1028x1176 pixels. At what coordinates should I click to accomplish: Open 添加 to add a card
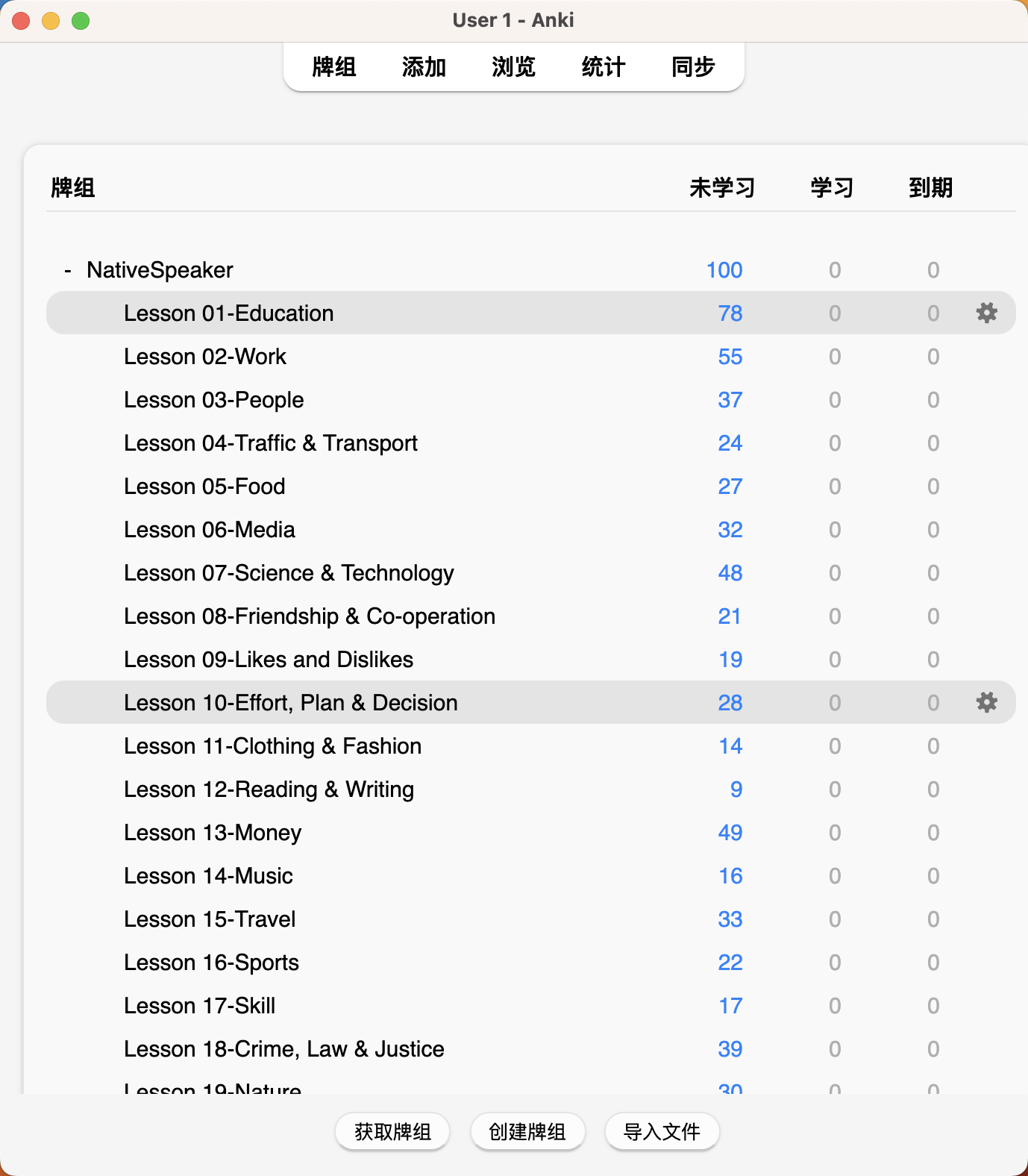click(x=424, y=67)
